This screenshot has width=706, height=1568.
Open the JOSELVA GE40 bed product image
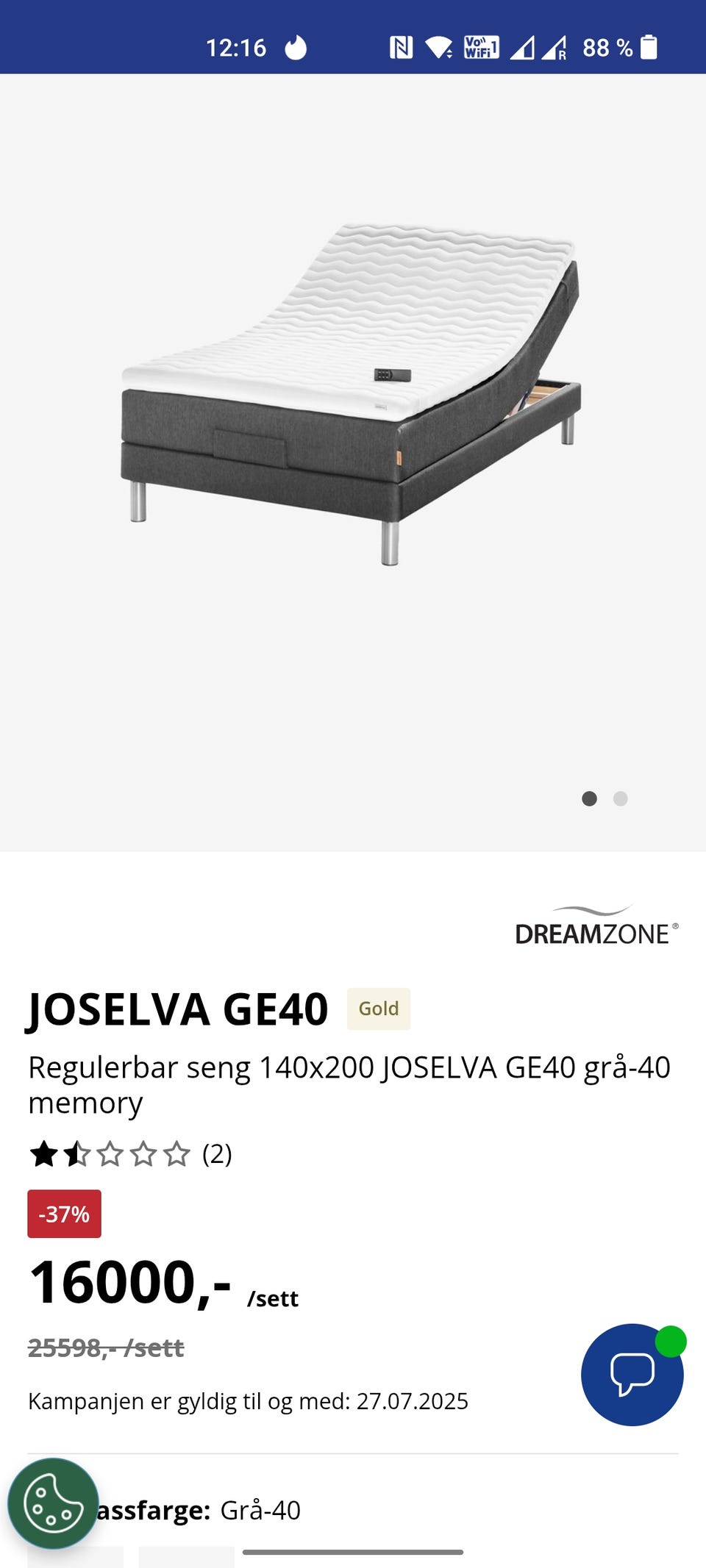click(352, 393)
